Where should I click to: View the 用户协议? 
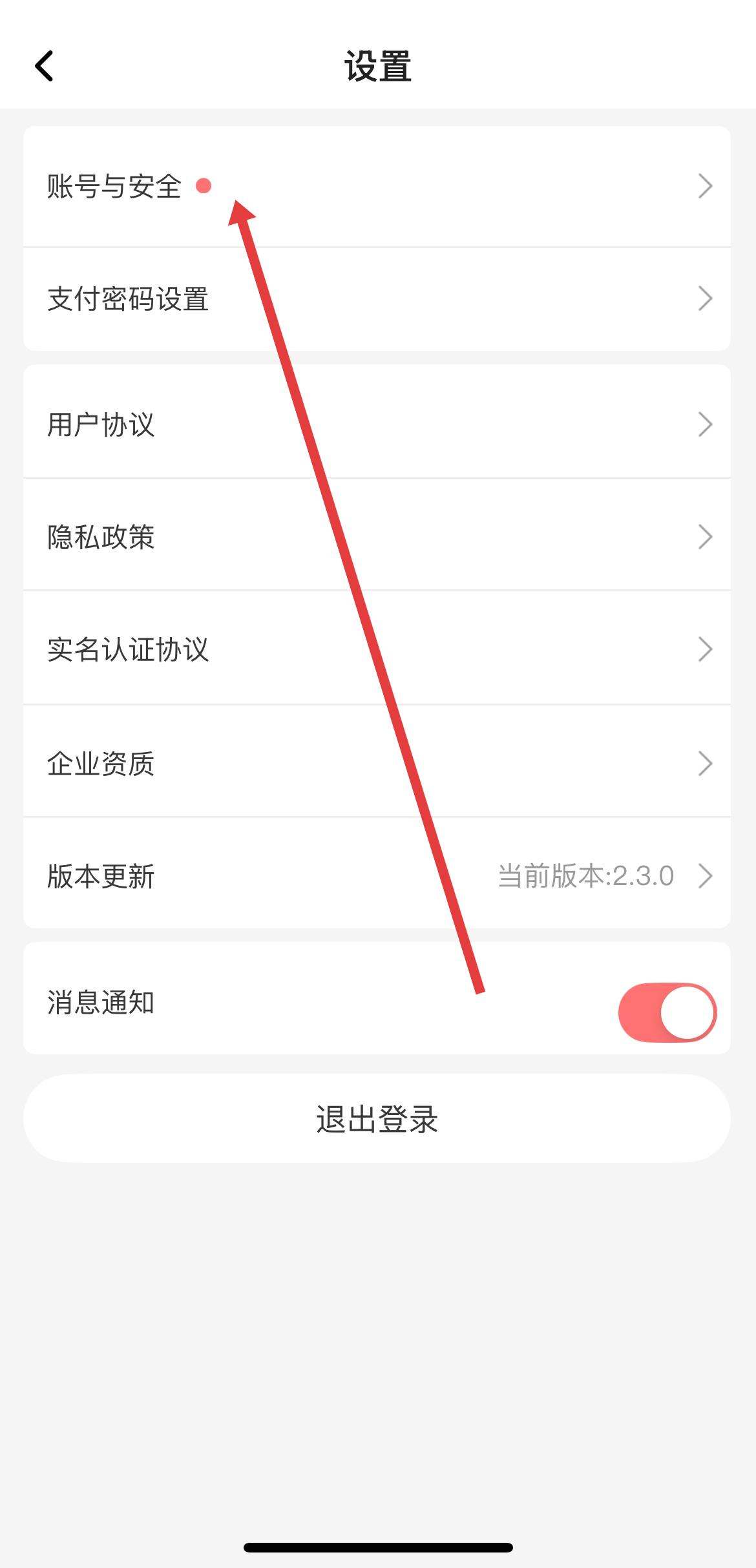coord(101,424)
